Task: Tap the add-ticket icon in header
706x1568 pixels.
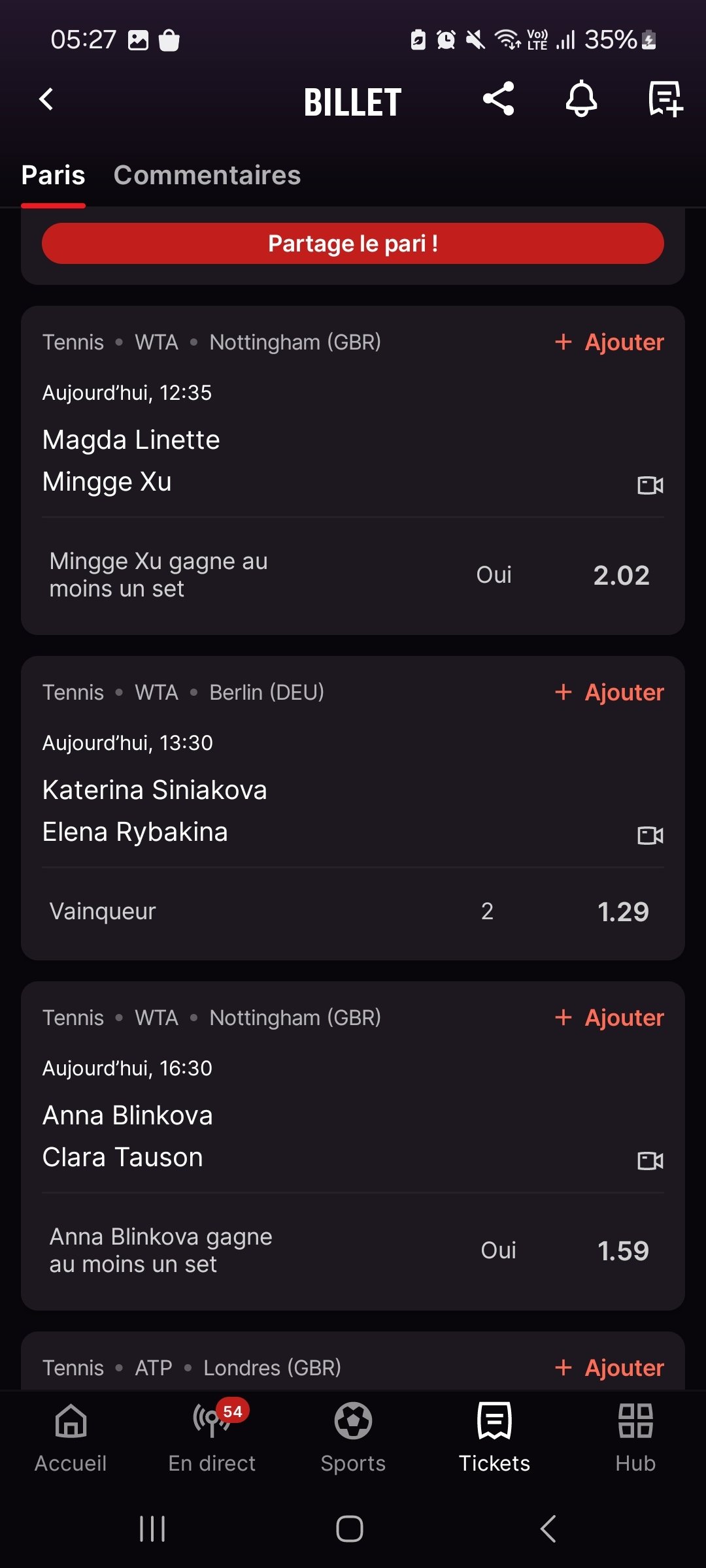Action: click(665, 99)
